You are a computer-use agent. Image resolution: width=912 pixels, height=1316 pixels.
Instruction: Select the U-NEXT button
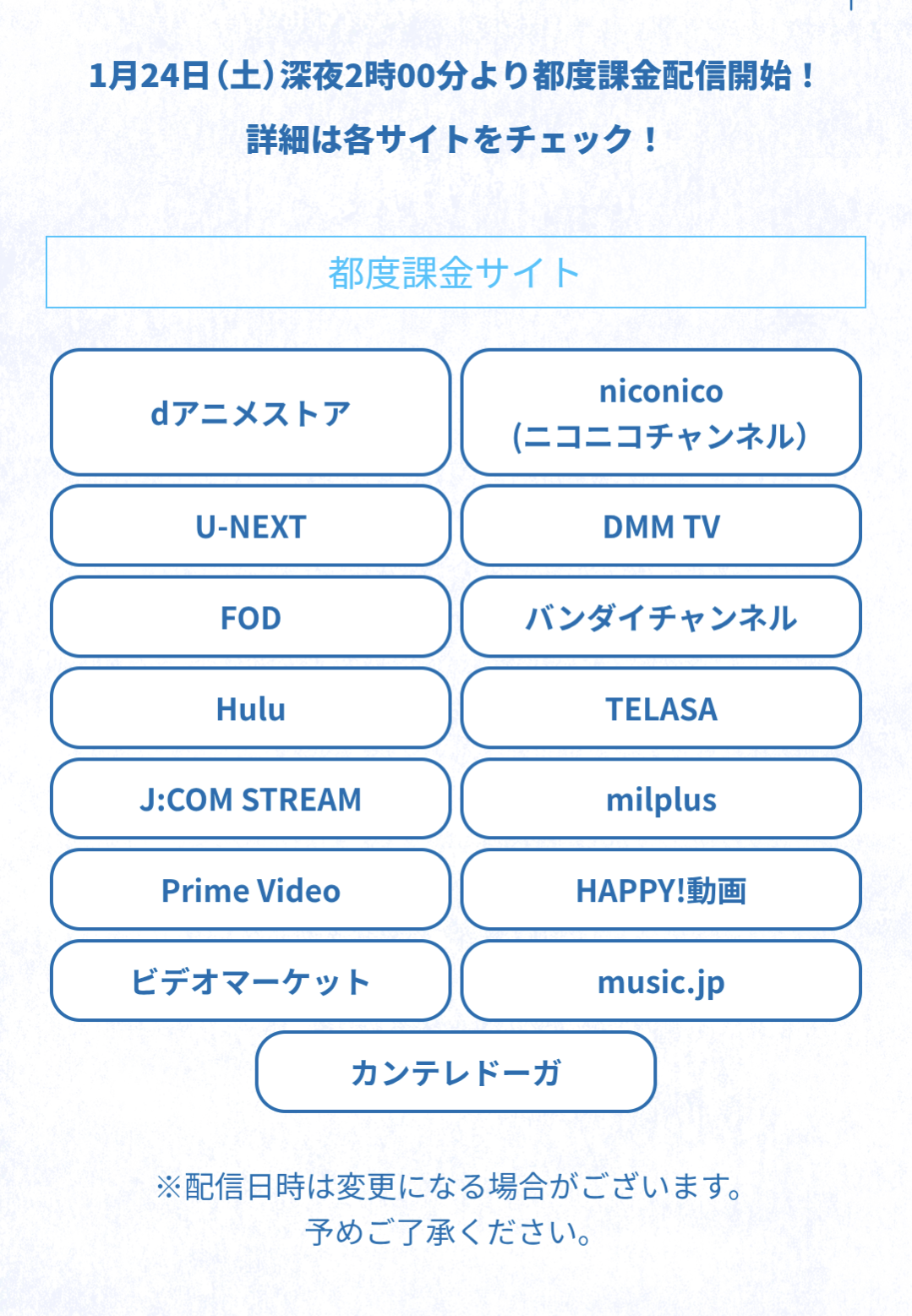250,526
